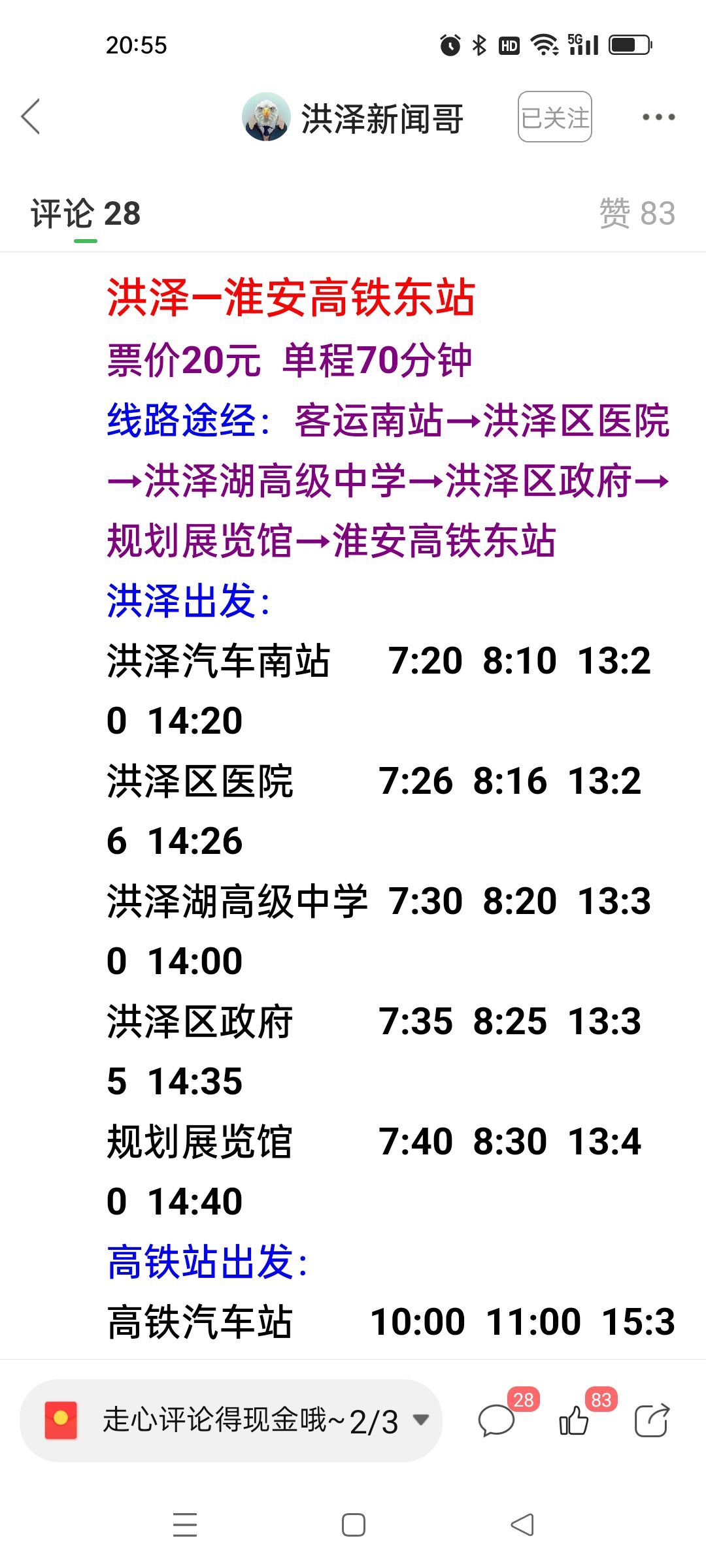Go back using the top-left arrow
This screenshot has width=706, height=1568.
[31, 117]
